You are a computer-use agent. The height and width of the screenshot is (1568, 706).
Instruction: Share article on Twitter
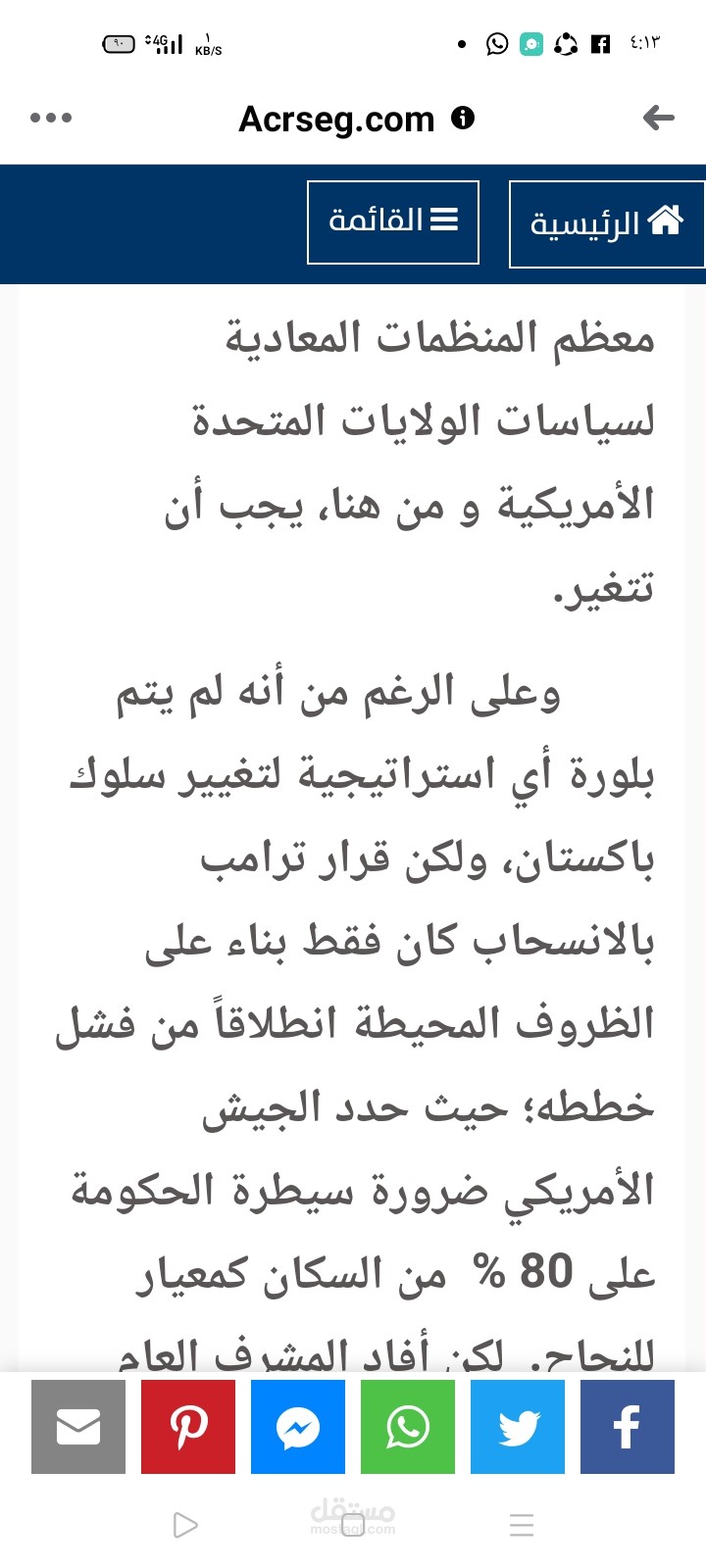click(518, 1427)
